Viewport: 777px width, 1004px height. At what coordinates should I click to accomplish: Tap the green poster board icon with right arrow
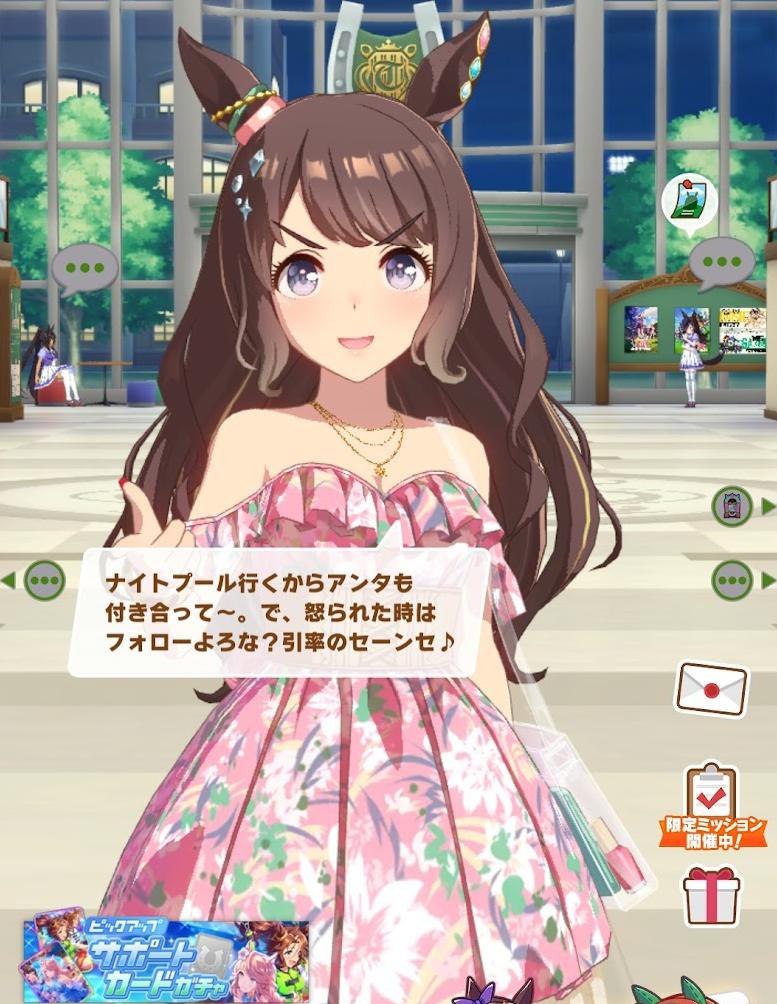[733, 506]
